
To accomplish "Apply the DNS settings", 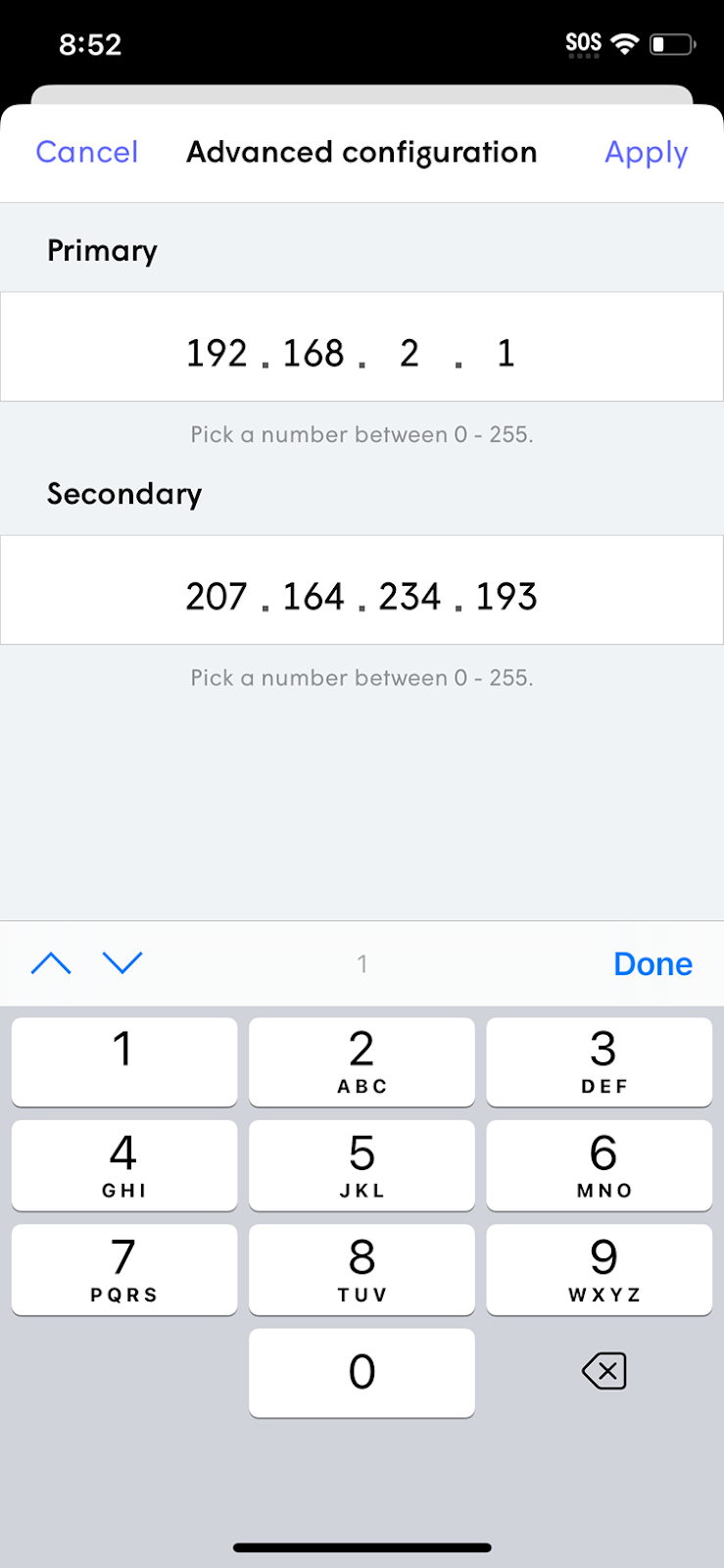I will click(646, 152).
